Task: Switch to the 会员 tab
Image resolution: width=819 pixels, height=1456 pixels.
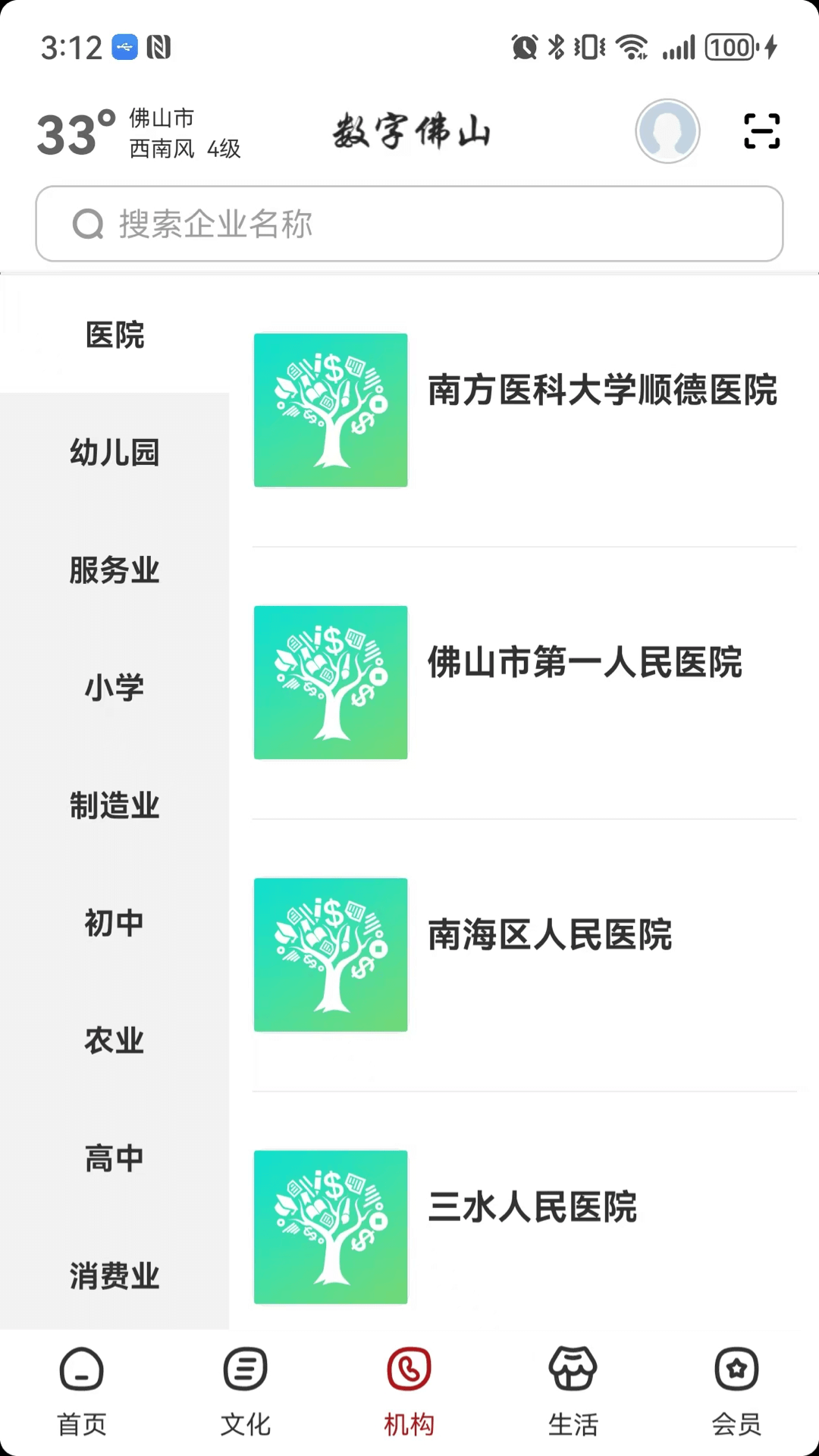Action: click(x=736, y=1392)
